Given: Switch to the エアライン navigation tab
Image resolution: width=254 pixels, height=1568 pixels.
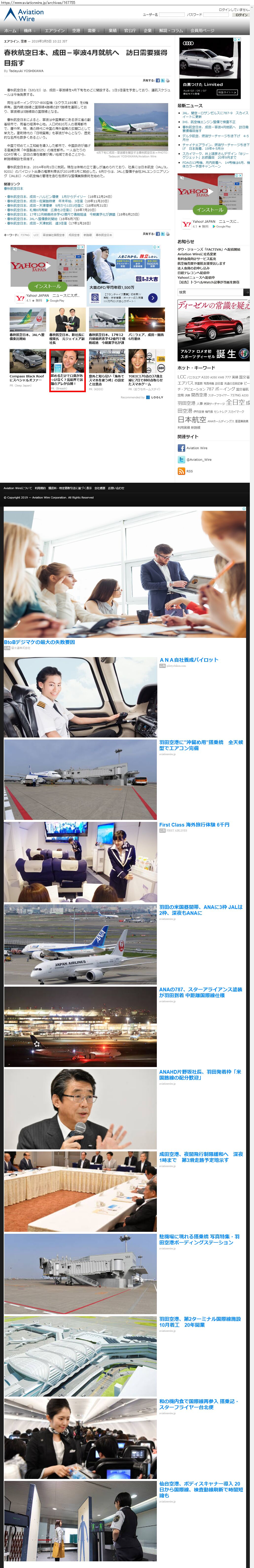Looking at the screenshot, I should click(55, 30).
